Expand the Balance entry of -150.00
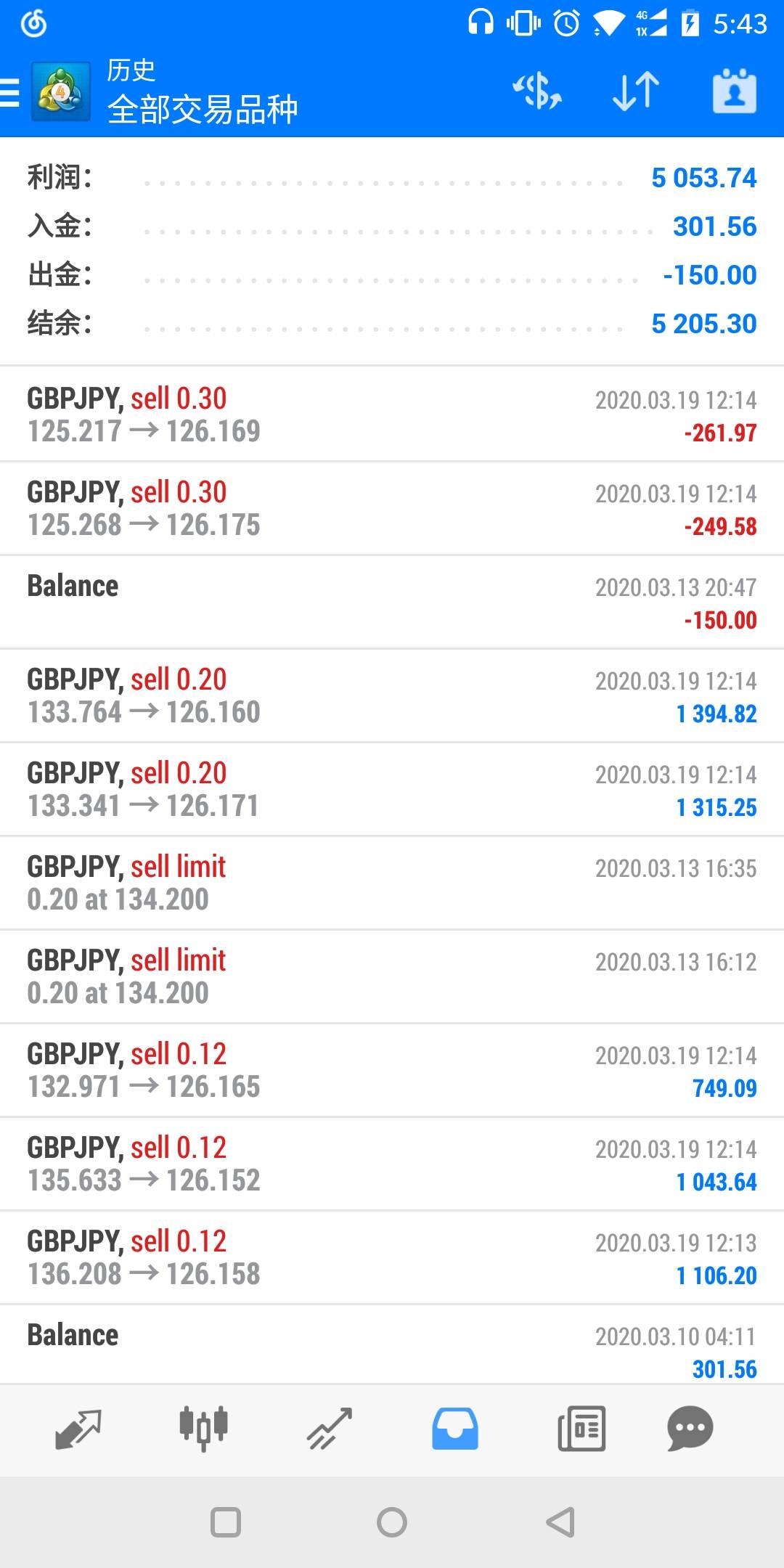This screenshot has height=1568, width=784. point(392,602)
